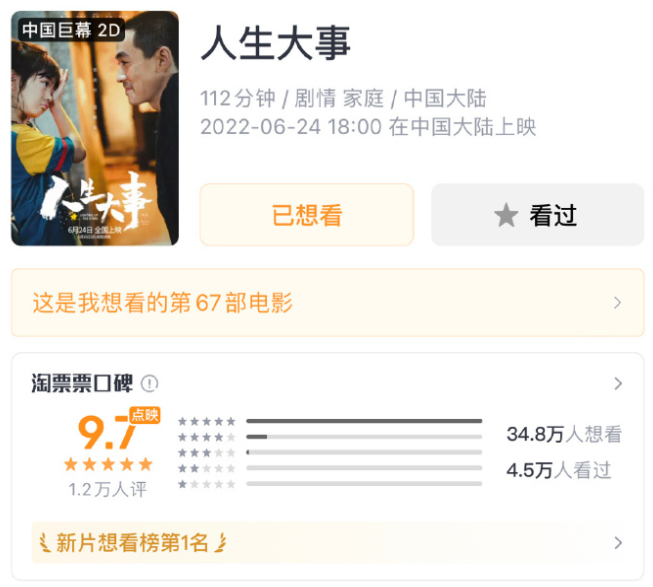
Task: Open the 人生大事 movie poster
Action: (95, 128)
